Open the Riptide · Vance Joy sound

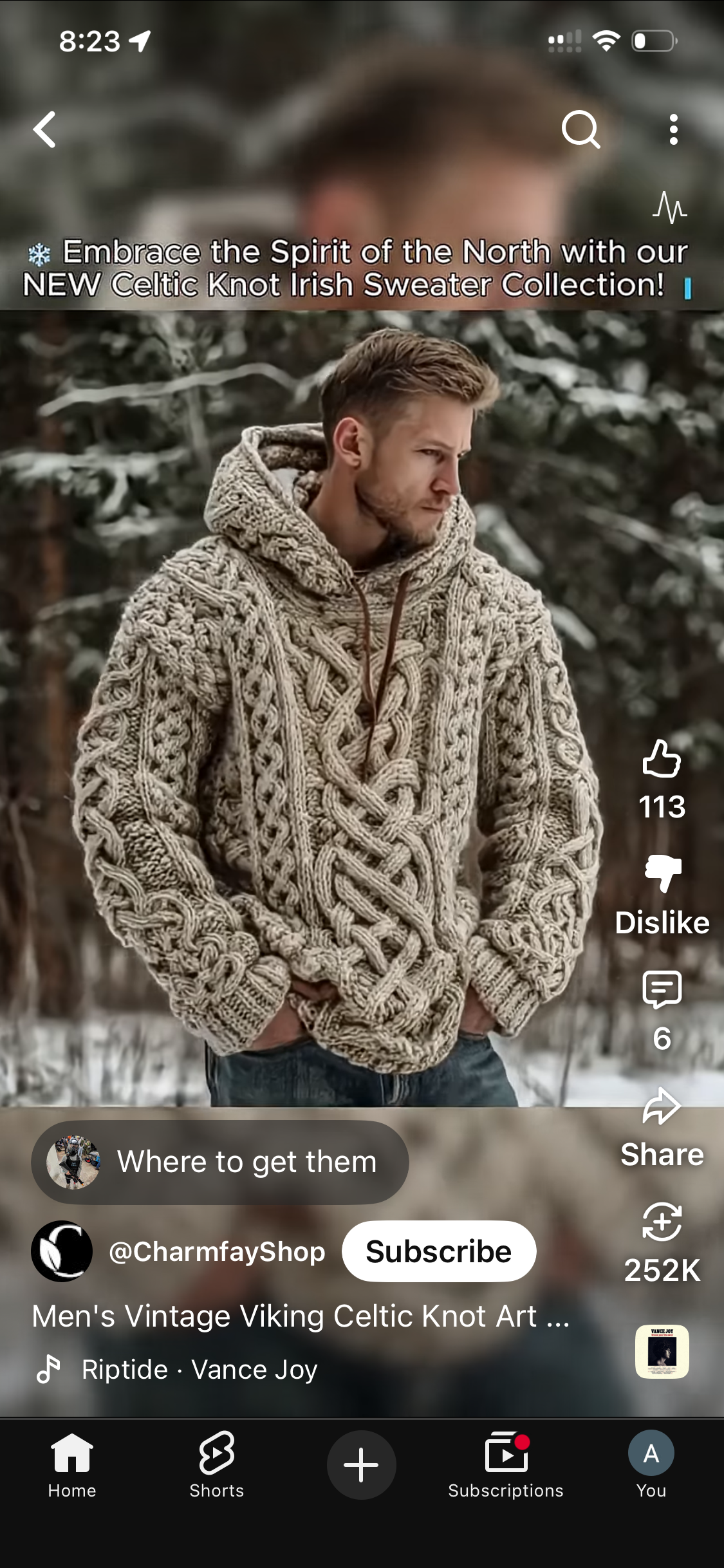200,1370
